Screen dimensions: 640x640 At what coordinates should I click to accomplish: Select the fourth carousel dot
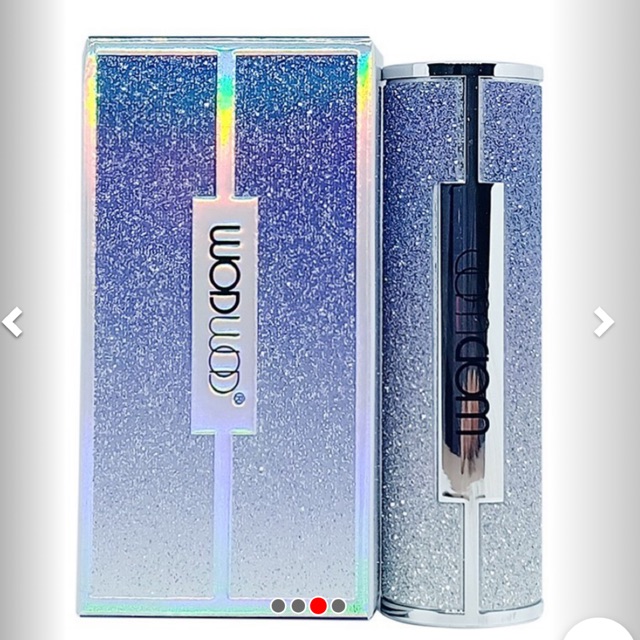pyautogui.click(x=339, y=605)
